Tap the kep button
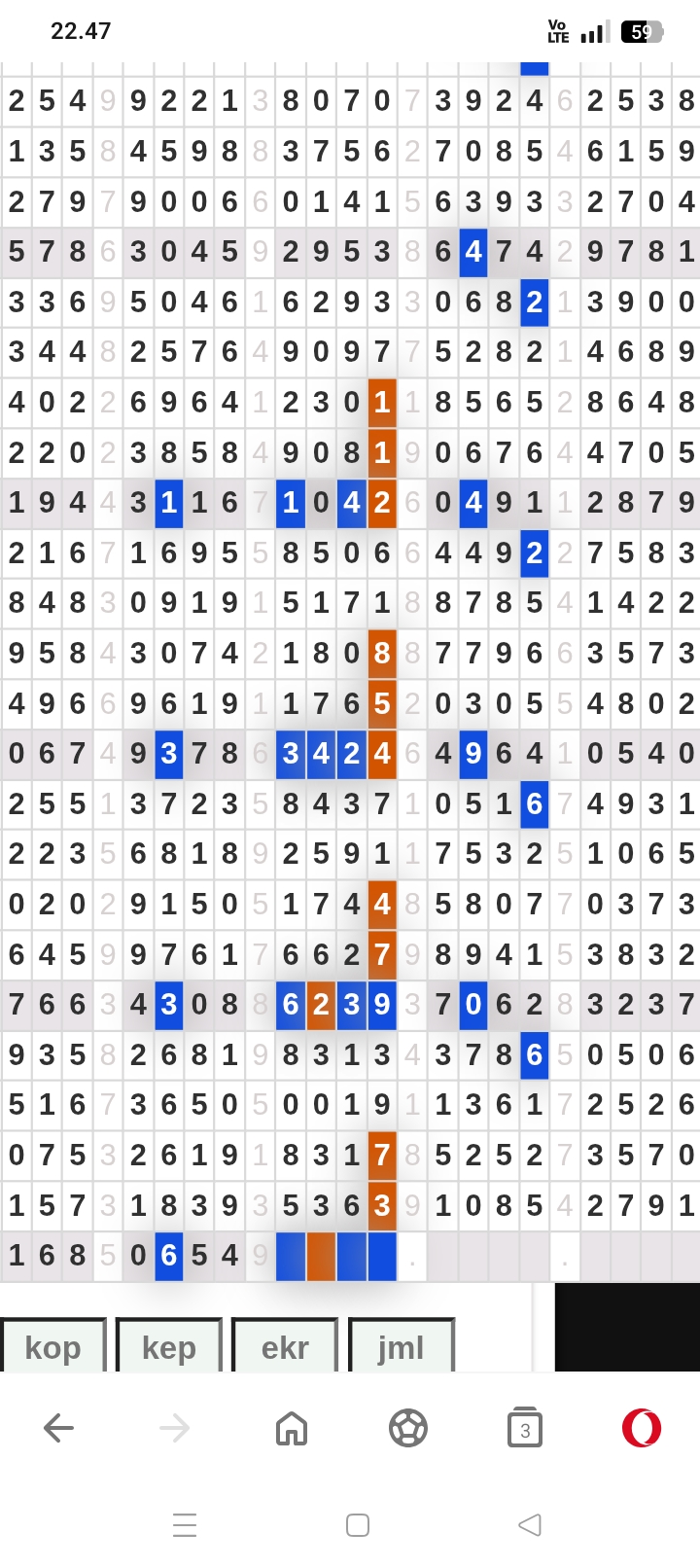The width and height of the screenshot is (700, 1568). coord(169,1346)
